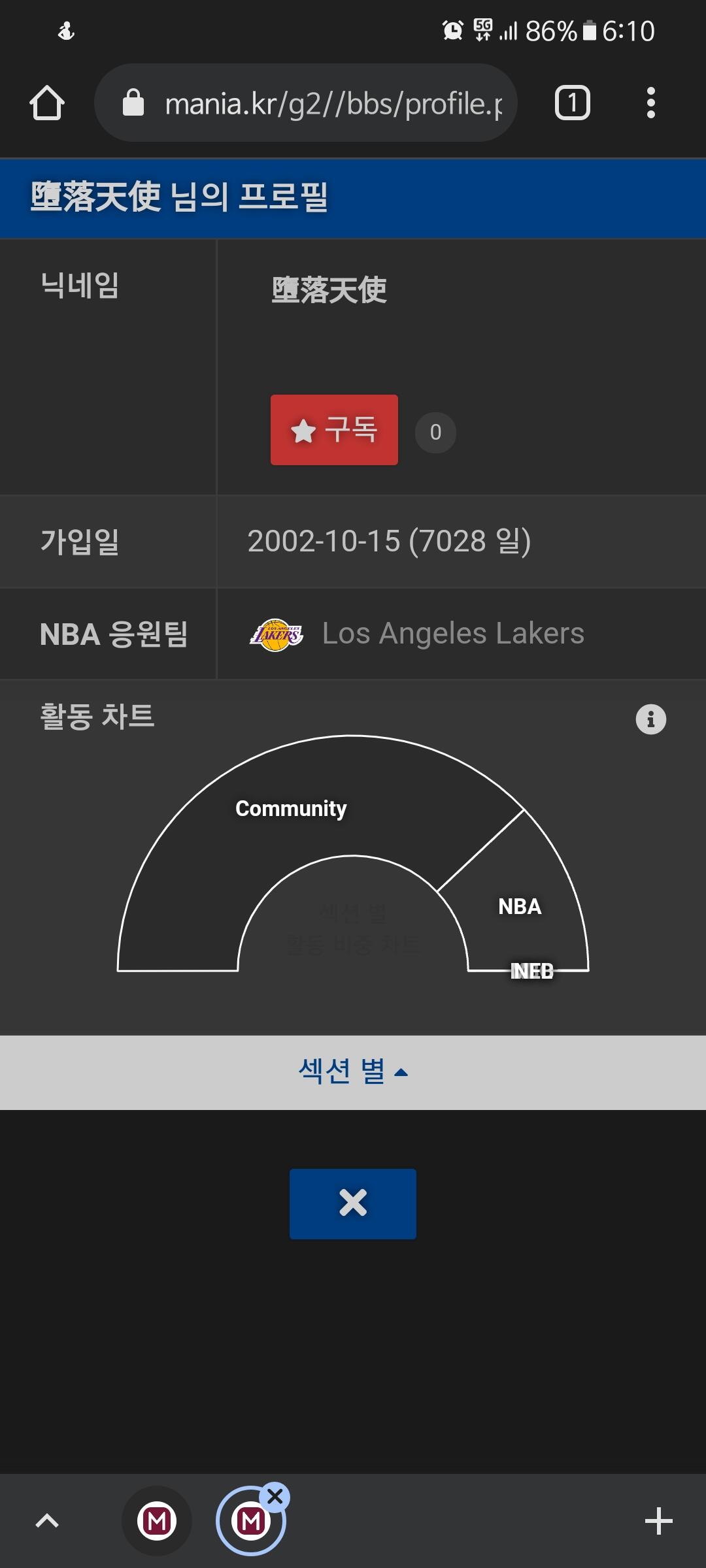Close the profile with the blue X button
Screen dimensions: 706x1568
pos(353,1203)
